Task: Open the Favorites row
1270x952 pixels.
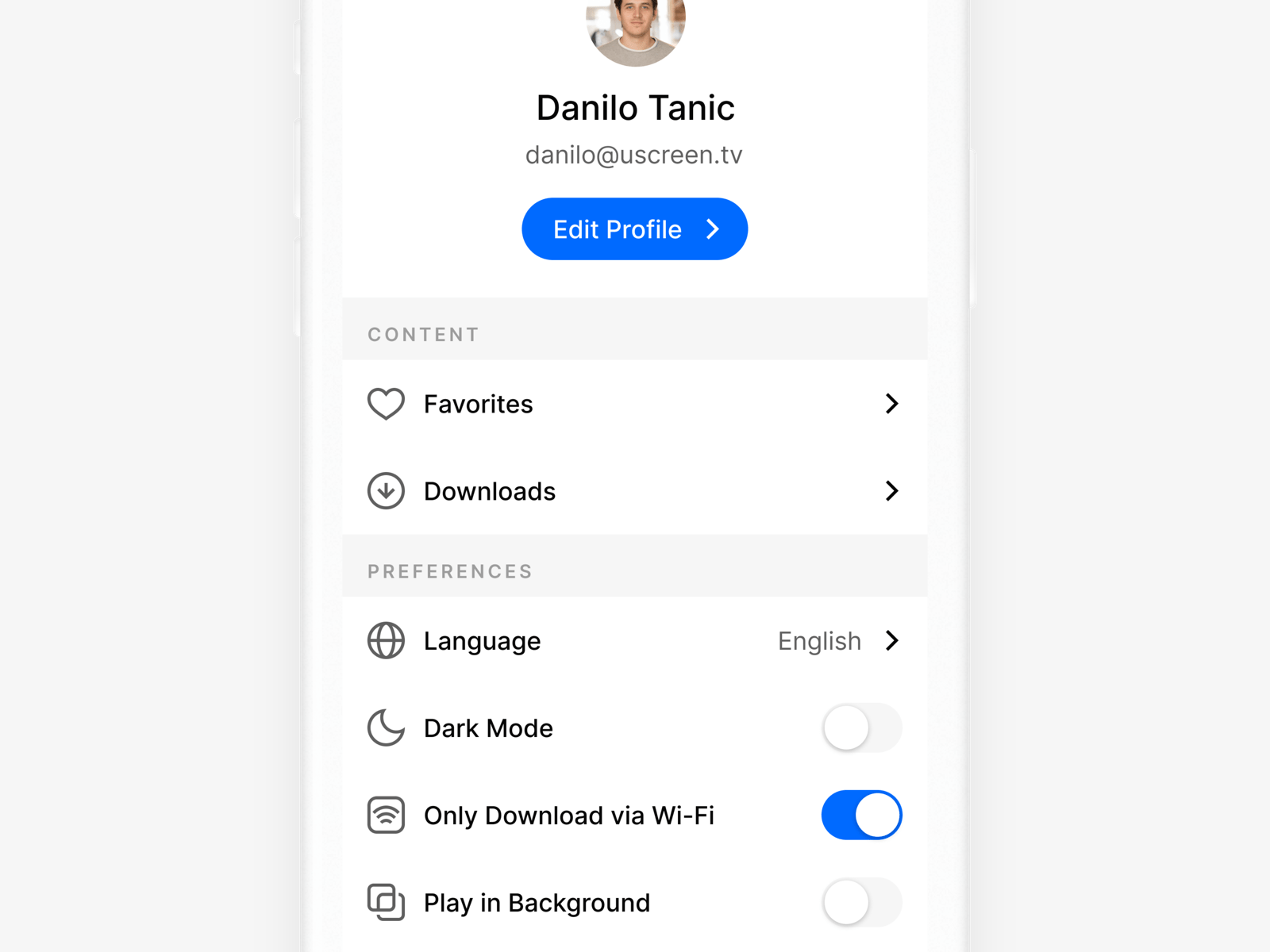Action: pyautogui.click(x=634, y=404)
